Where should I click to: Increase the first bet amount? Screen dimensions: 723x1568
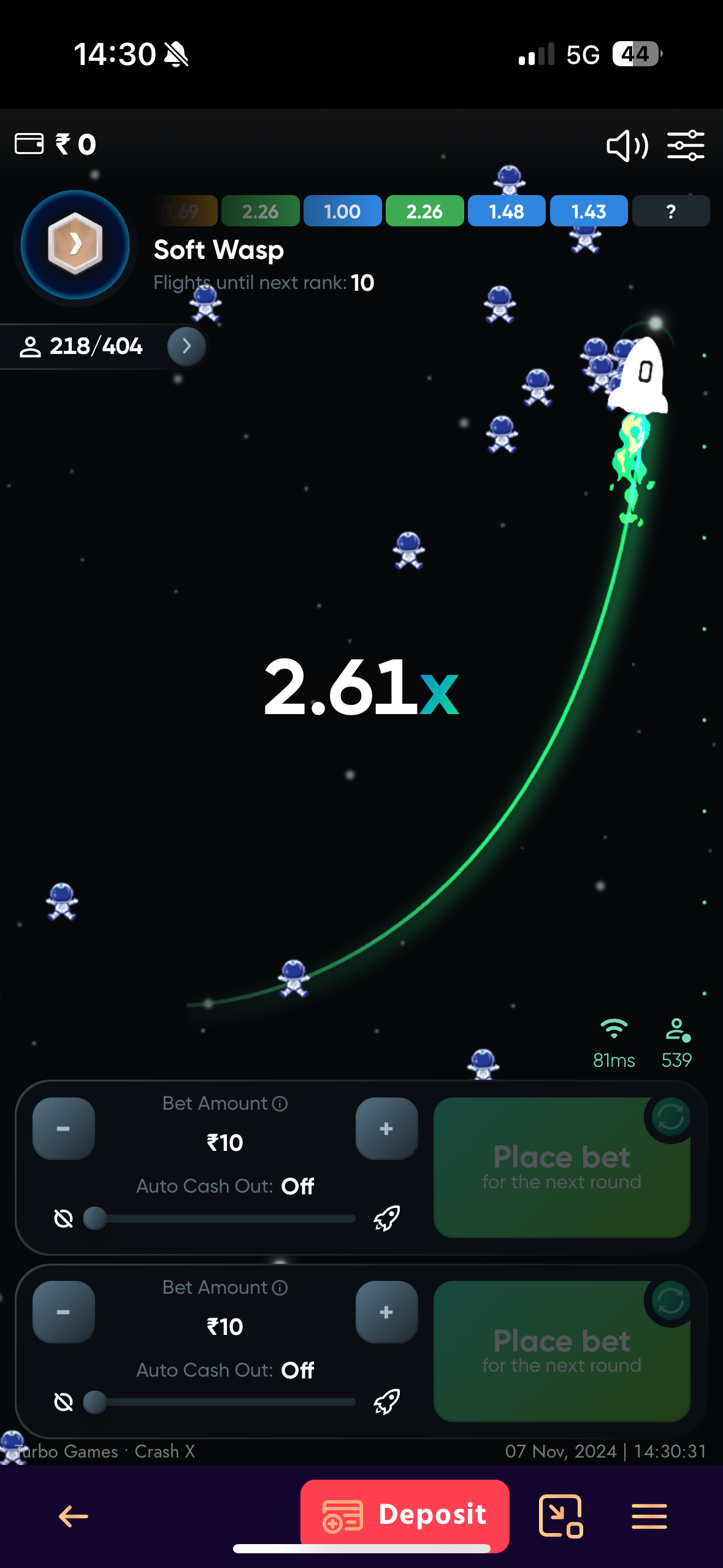point(386,1129)
